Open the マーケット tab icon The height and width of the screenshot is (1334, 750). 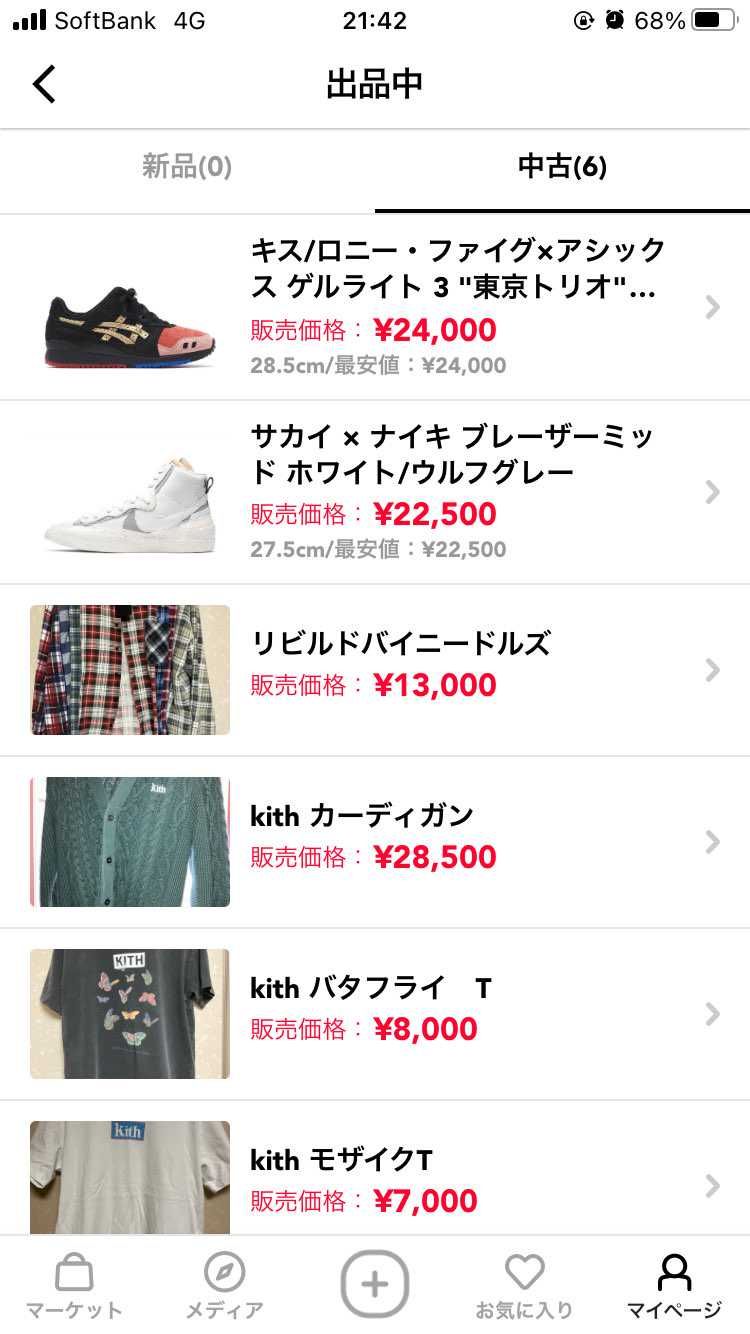(72, 1271)
